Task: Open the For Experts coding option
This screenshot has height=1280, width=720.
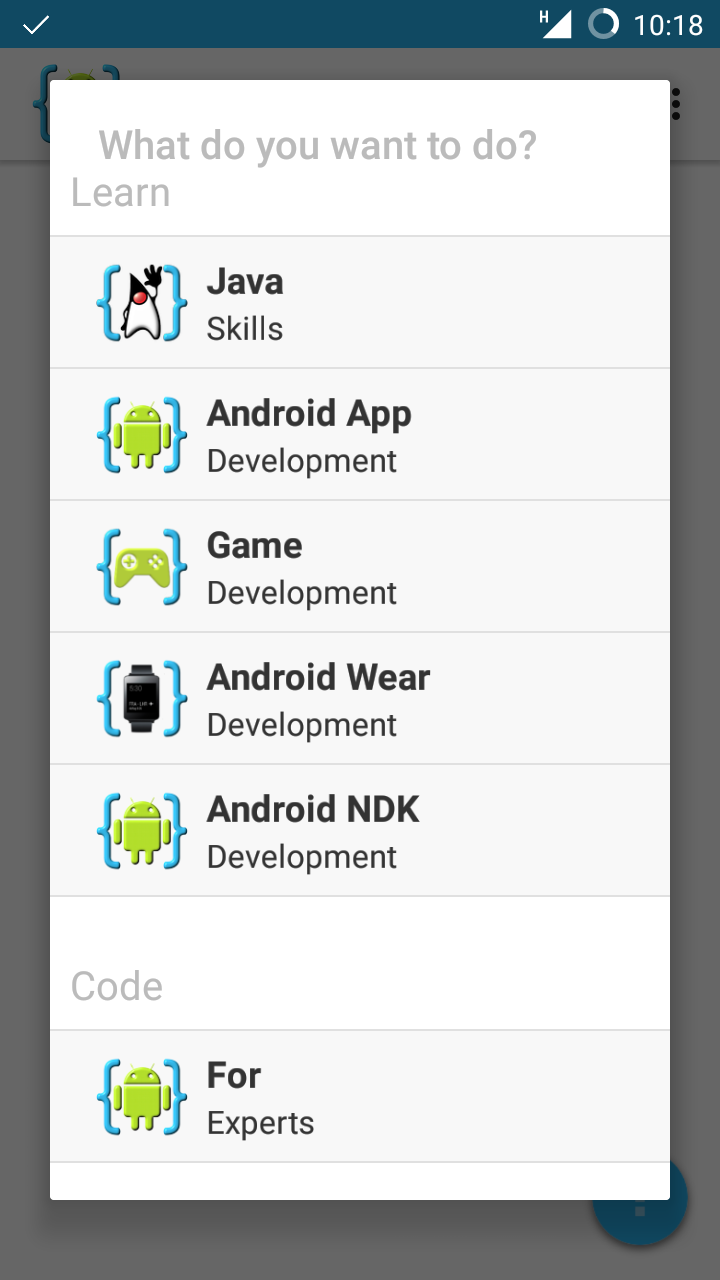Action: (360, 1096)
